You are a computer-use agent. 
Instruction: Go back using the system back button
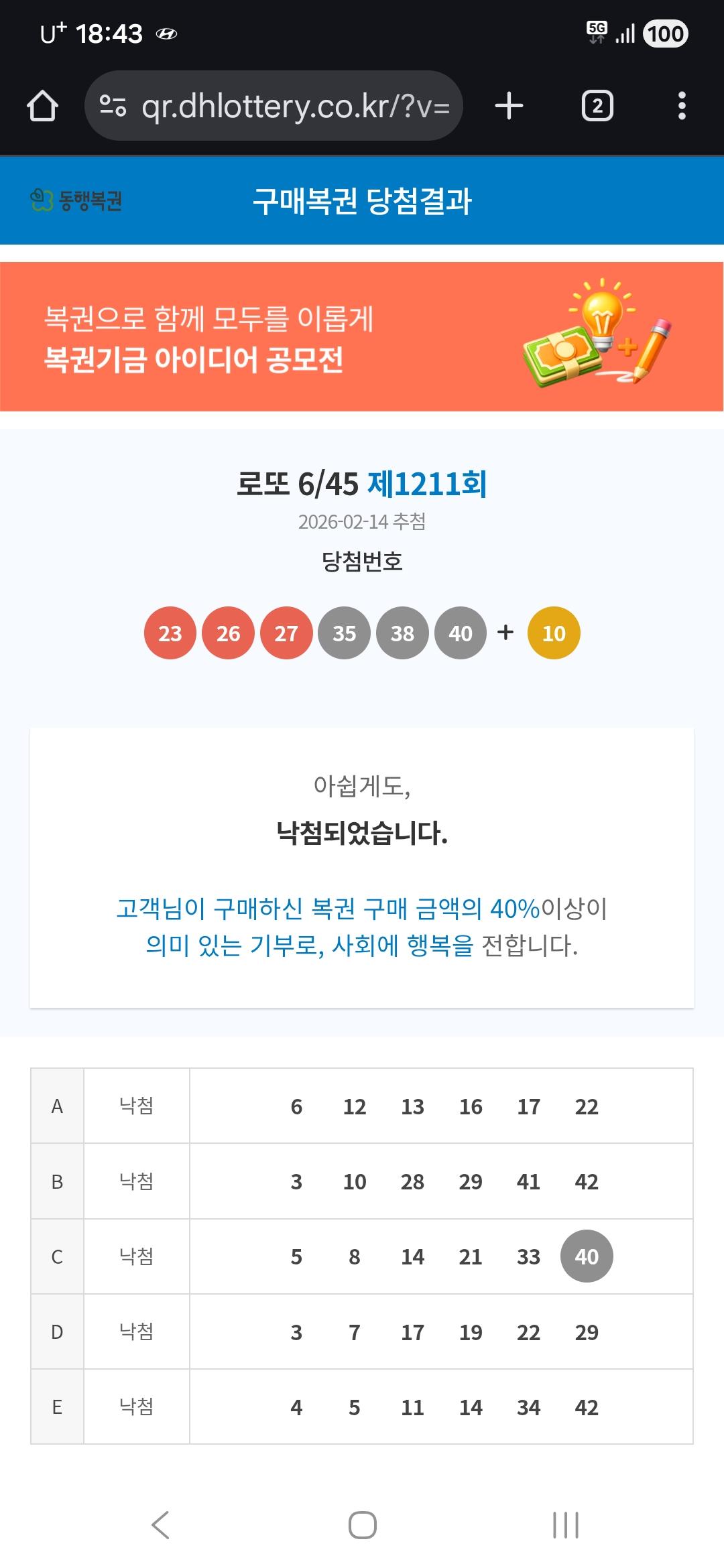pyautogui.click(x=160, y=1525)
